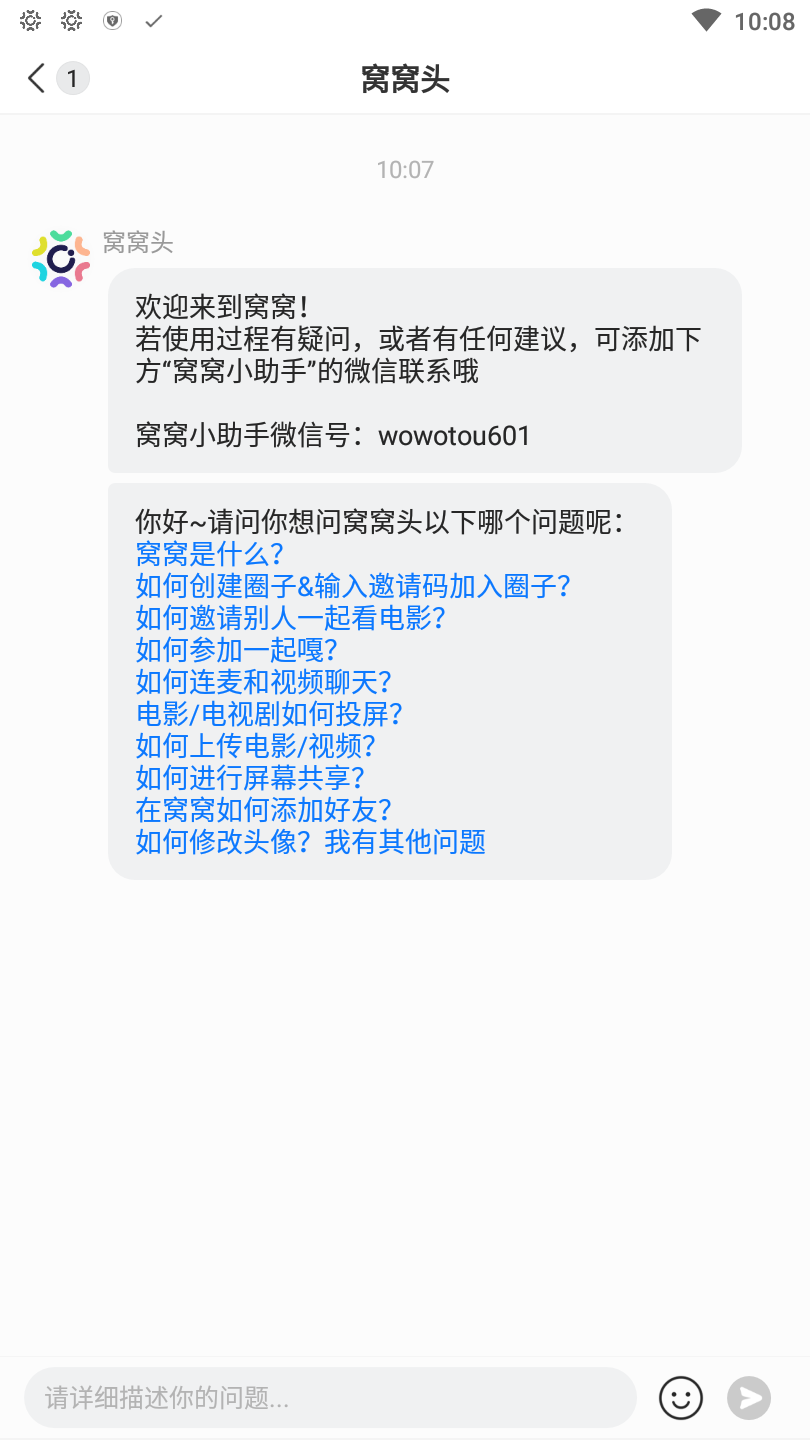Select 如何连麦和视频聊天?
Screen dimensions: 810x1440
[x=263, y=683]
